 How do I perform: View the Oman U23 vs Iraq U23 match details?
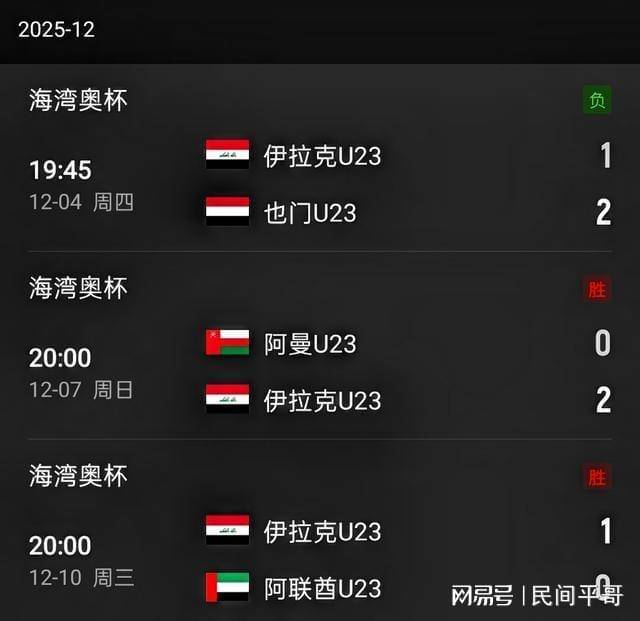pyautogui.click(x=320, y=372)
